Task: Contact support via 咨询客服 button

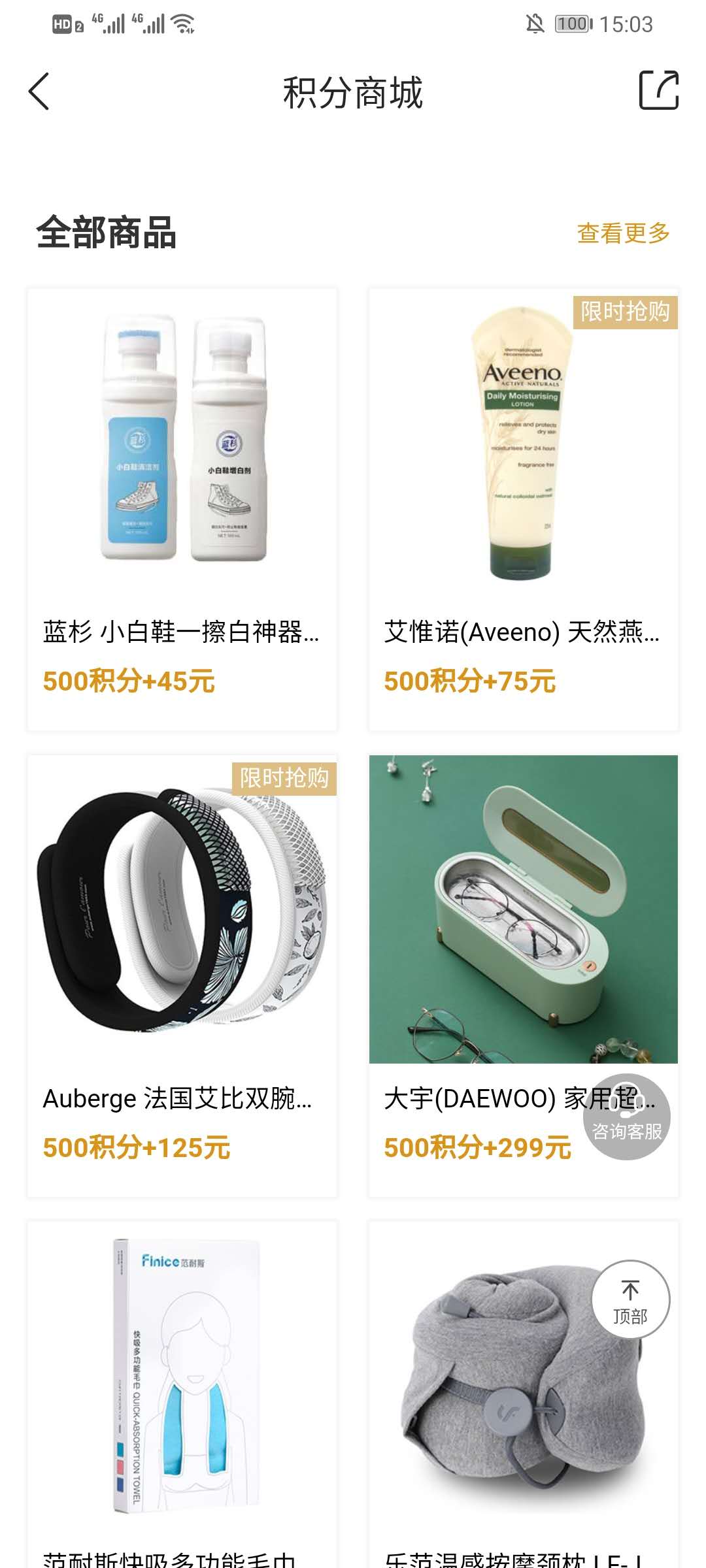Action: pos(626,1117)
